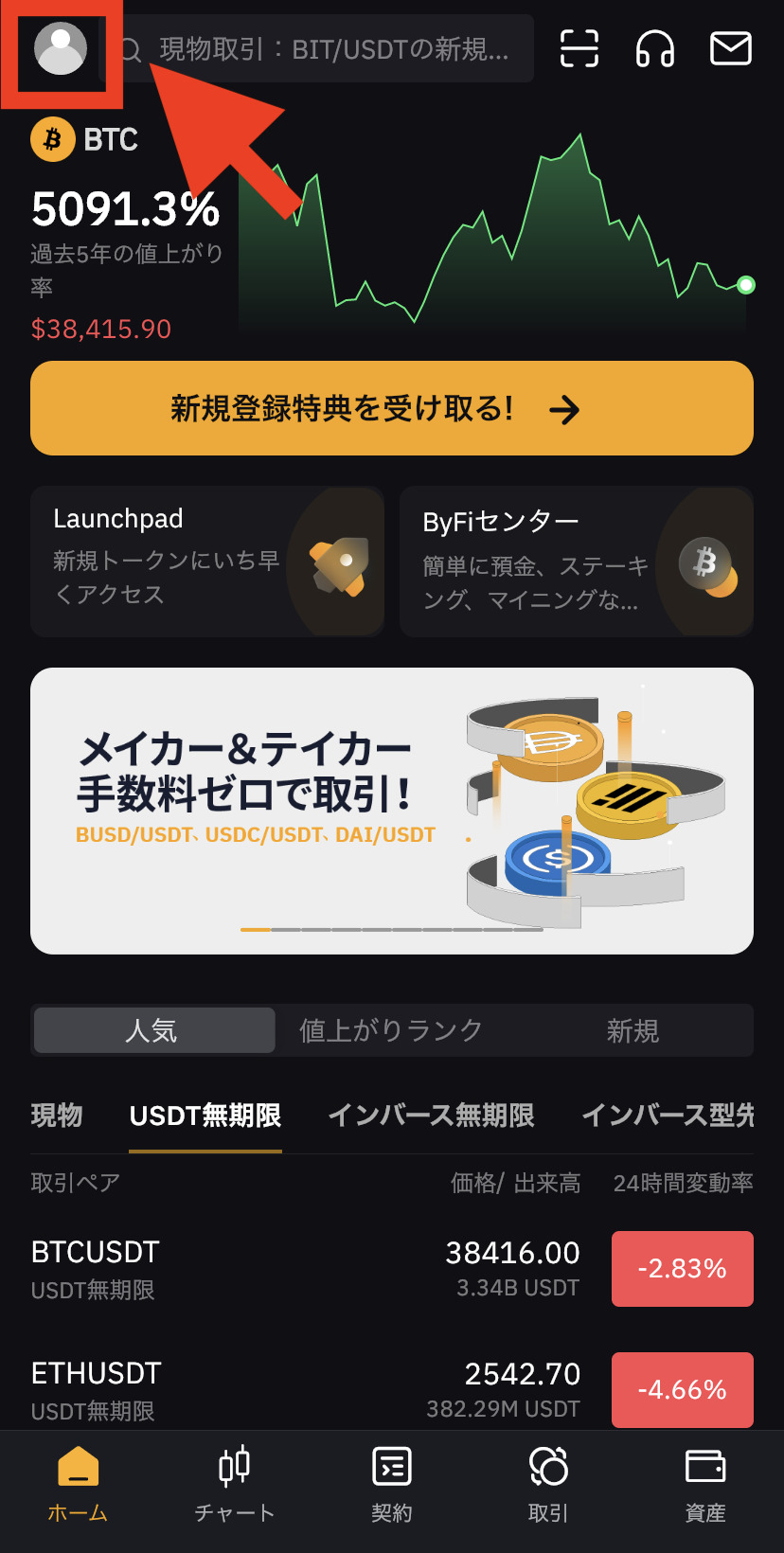Open the ByFiセンター card
Screen dimensions: 784x1553
pos(577,562)
